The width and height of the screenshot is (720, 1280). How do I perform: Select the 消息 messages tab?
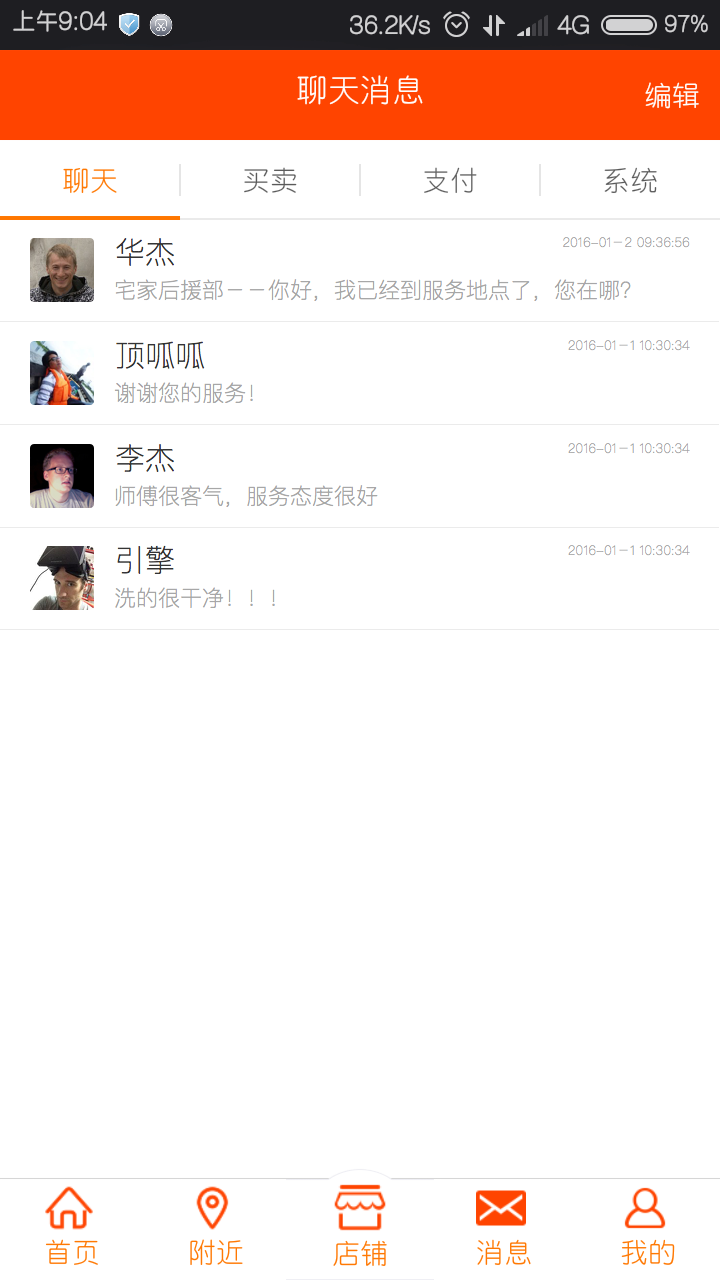[503, 1228]
